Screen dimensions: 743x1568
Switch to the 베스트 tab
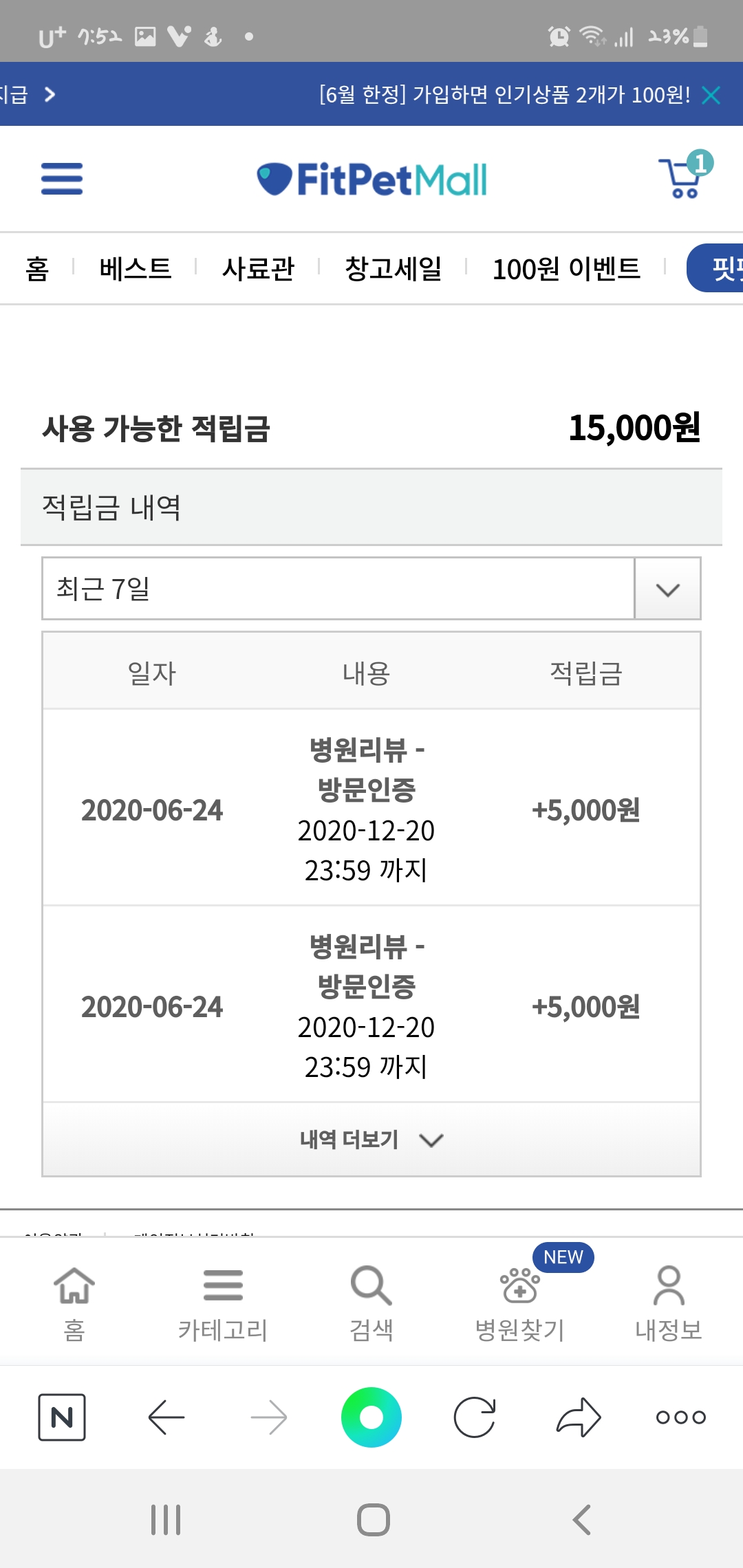tap(135, 268)
